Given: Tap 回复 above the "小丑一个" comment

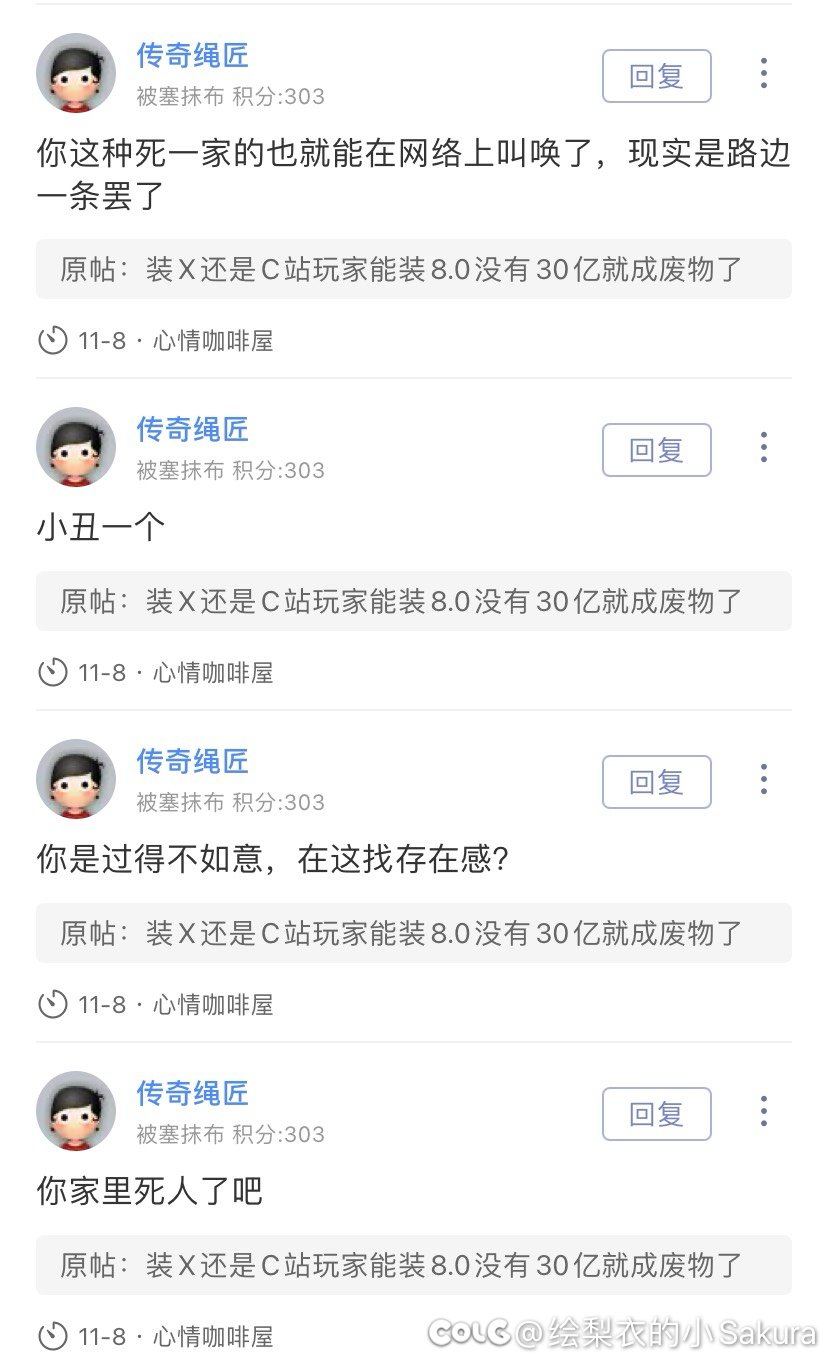Looking at the screenshot, I should tap(656, 450).
